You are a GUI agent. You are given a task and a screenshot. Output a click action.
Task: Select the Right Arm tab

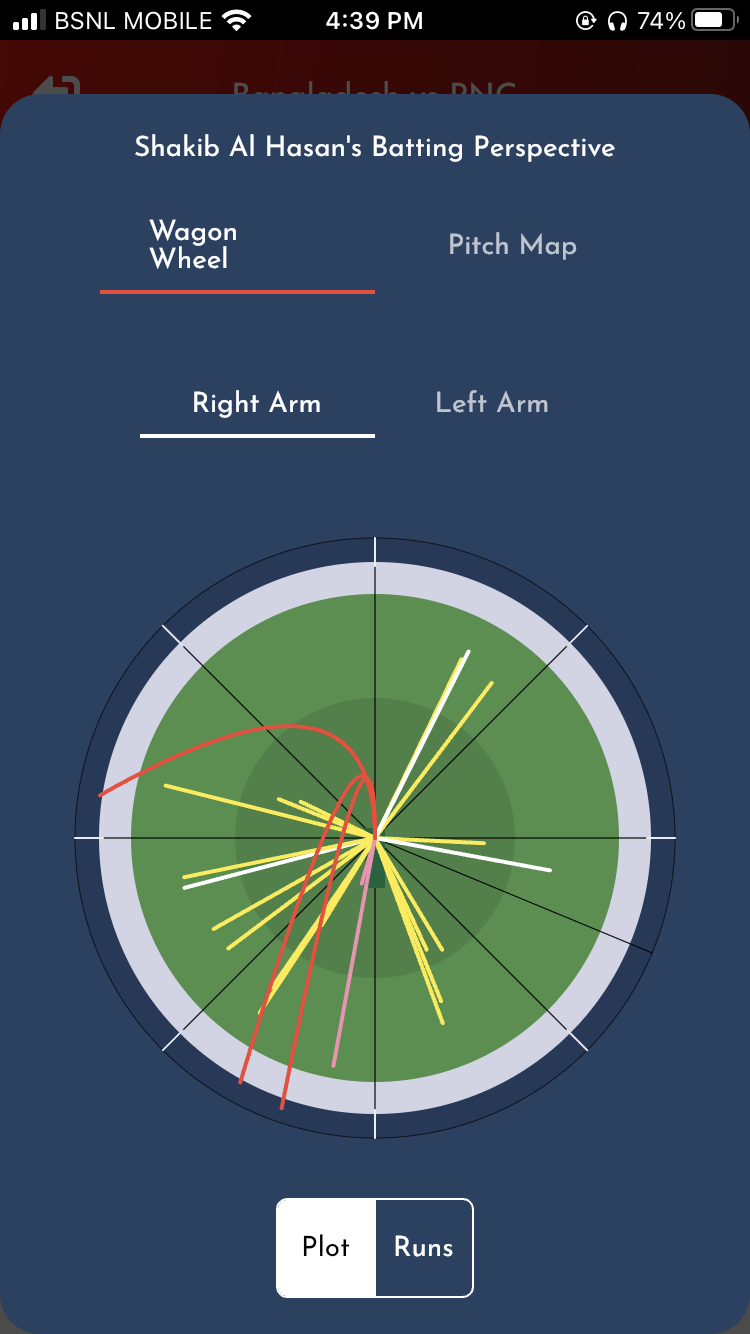(x=257, y=404)
